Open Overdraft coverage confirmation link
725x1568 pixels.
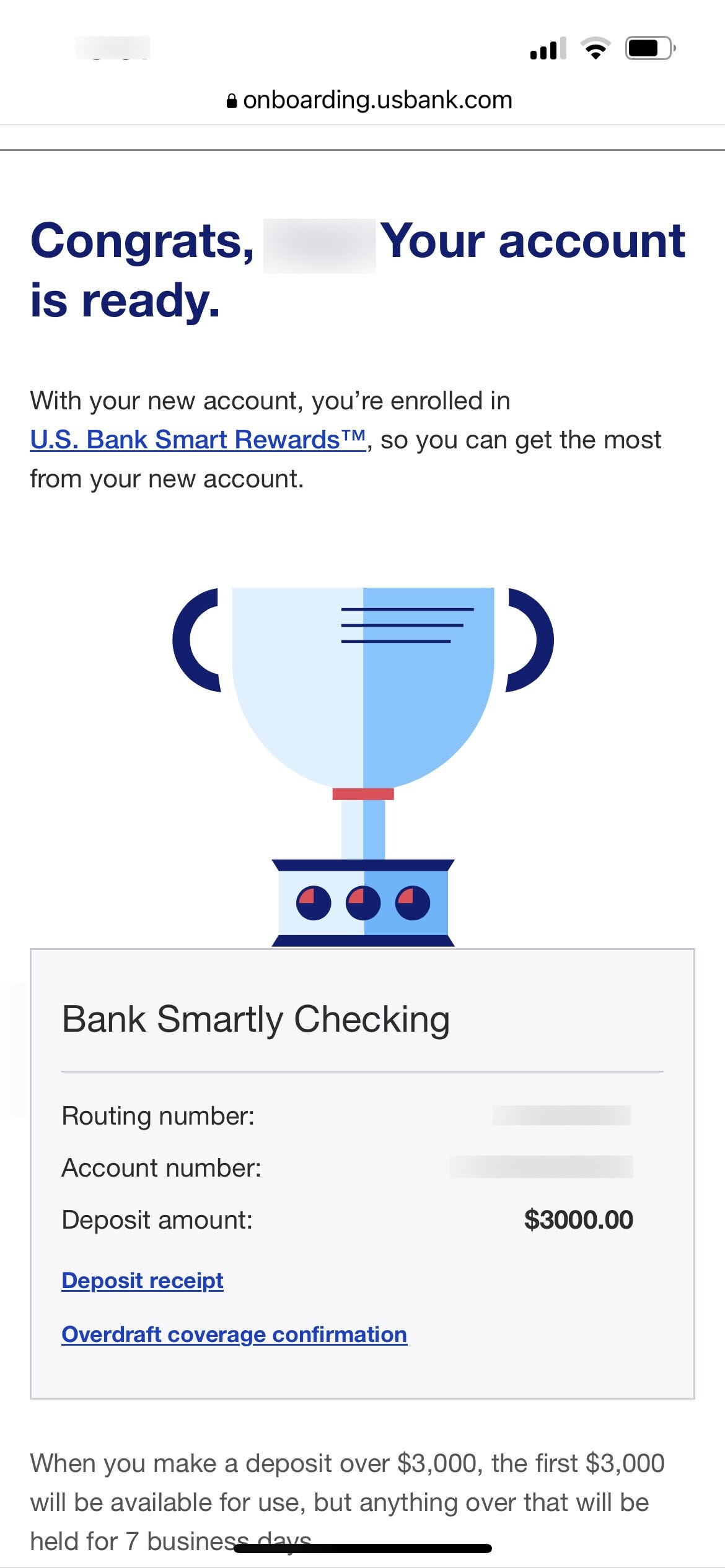(x=234, y=1335)
